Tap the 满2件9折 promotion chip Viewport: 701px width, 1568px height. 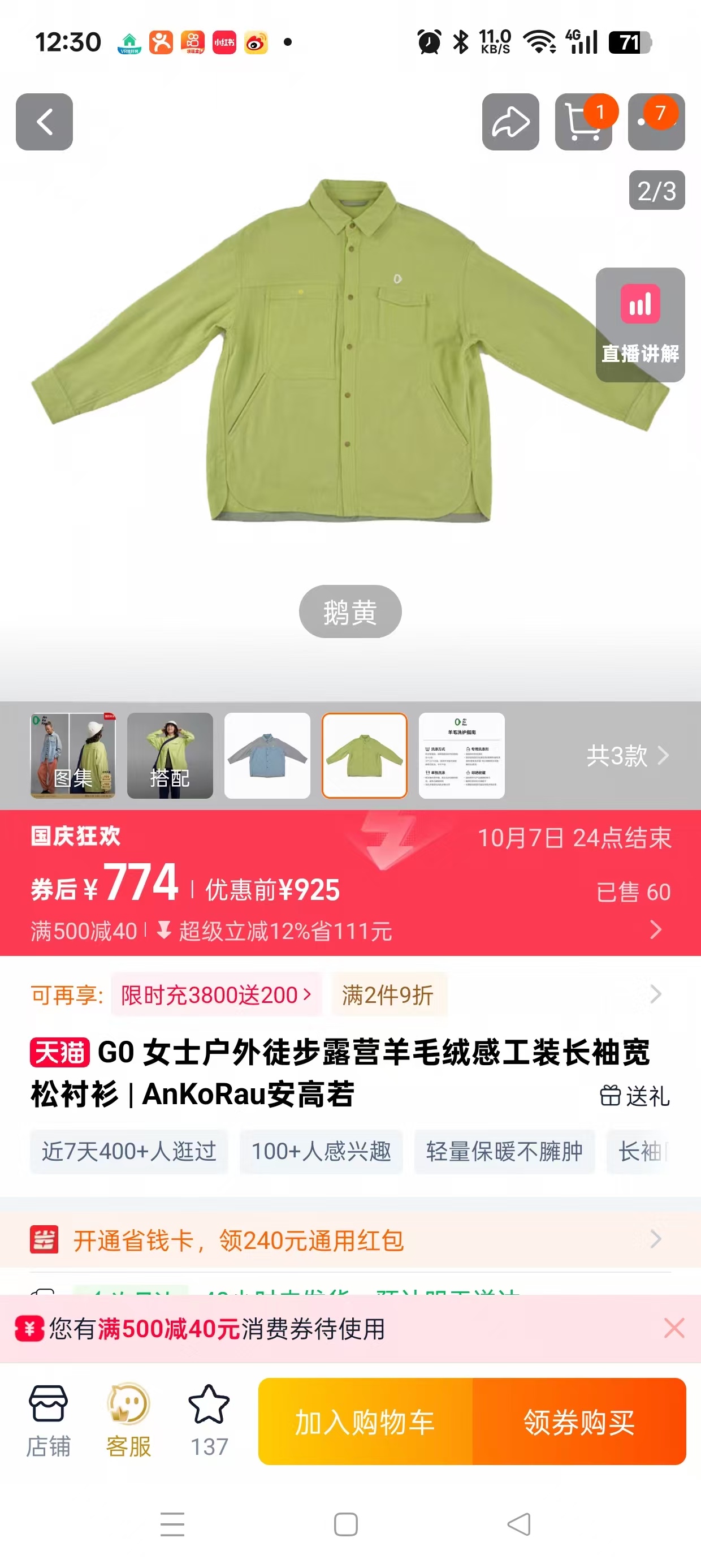pos(388,995)
